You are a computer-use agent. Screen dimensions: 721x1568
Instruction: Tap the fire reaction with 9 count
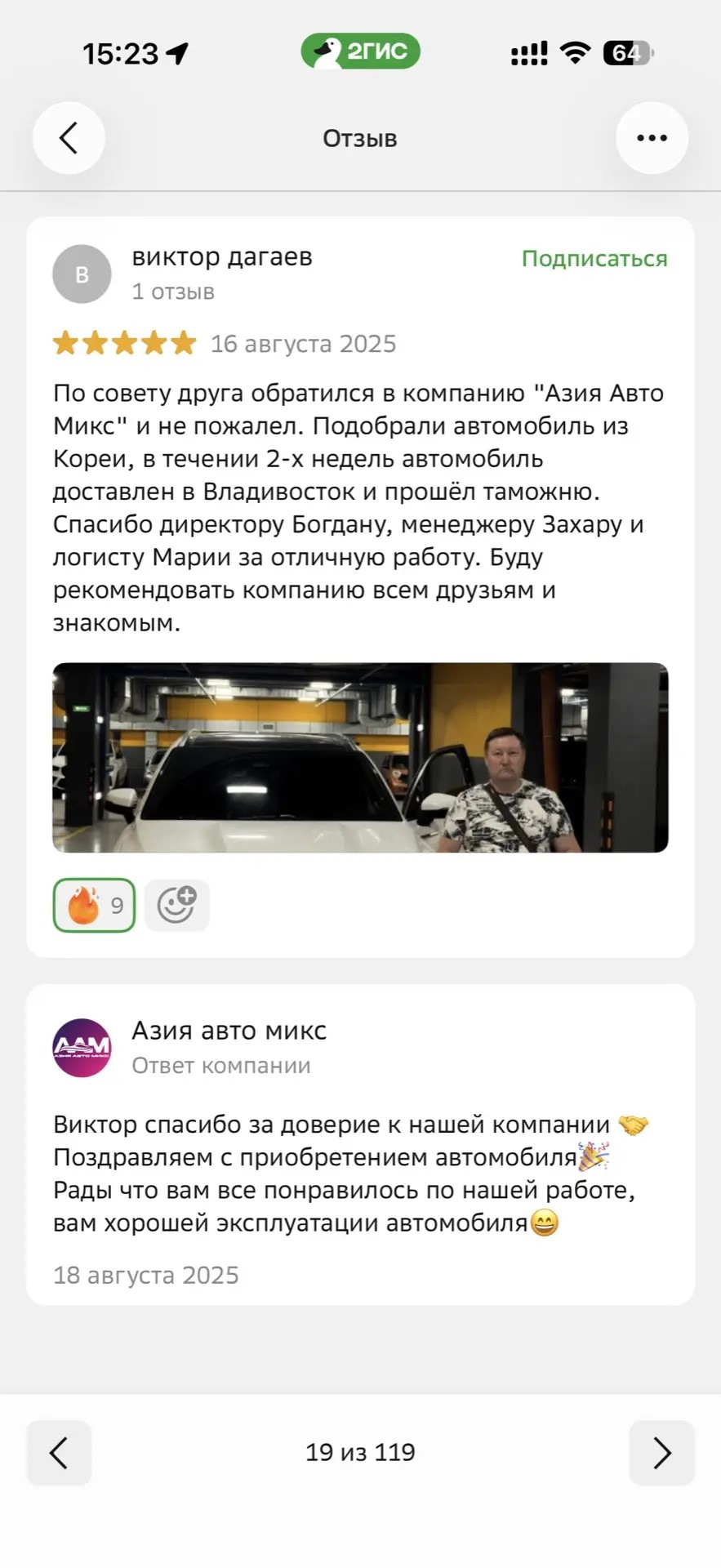95,905
